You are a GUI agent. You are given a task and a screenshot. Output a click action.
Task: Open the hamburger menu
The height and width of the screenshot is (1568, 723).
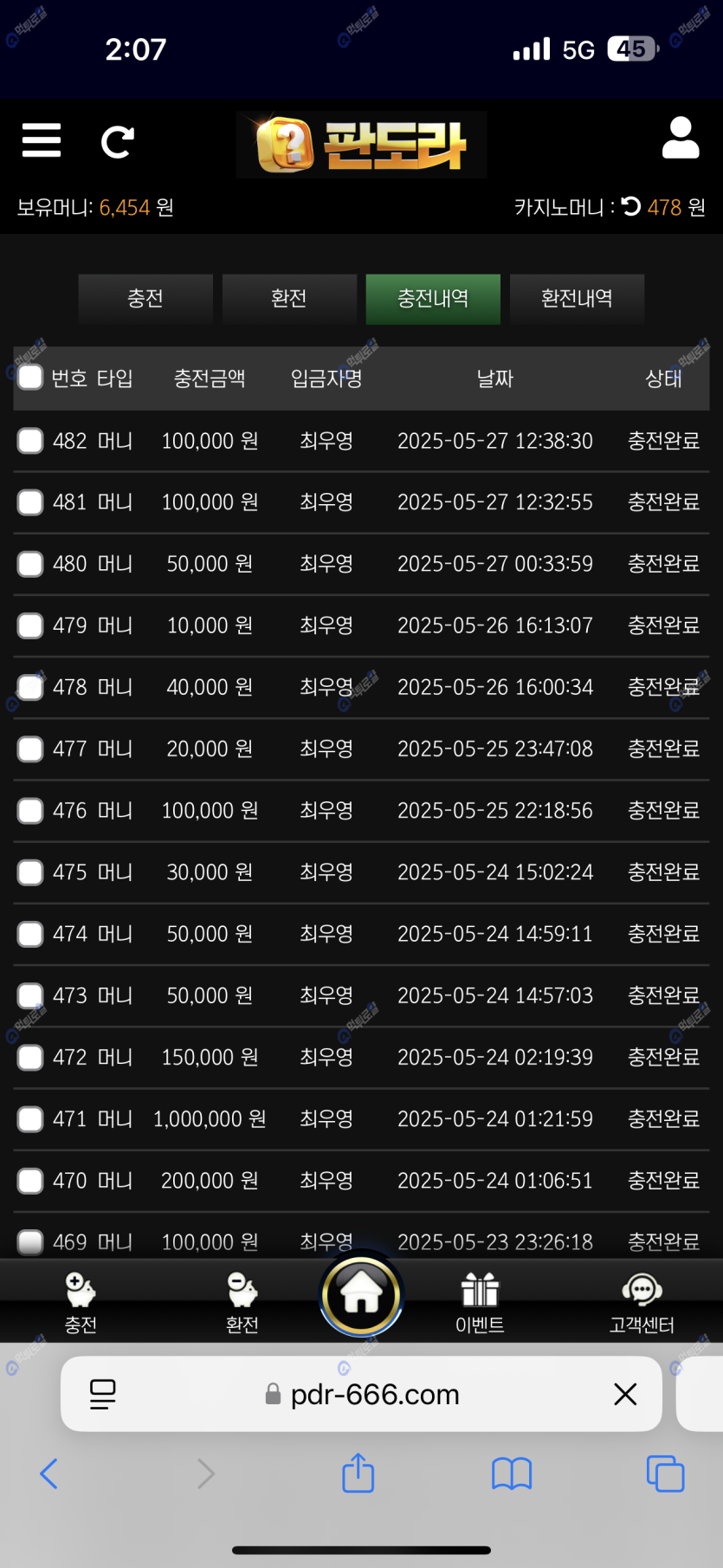point(42,140)
